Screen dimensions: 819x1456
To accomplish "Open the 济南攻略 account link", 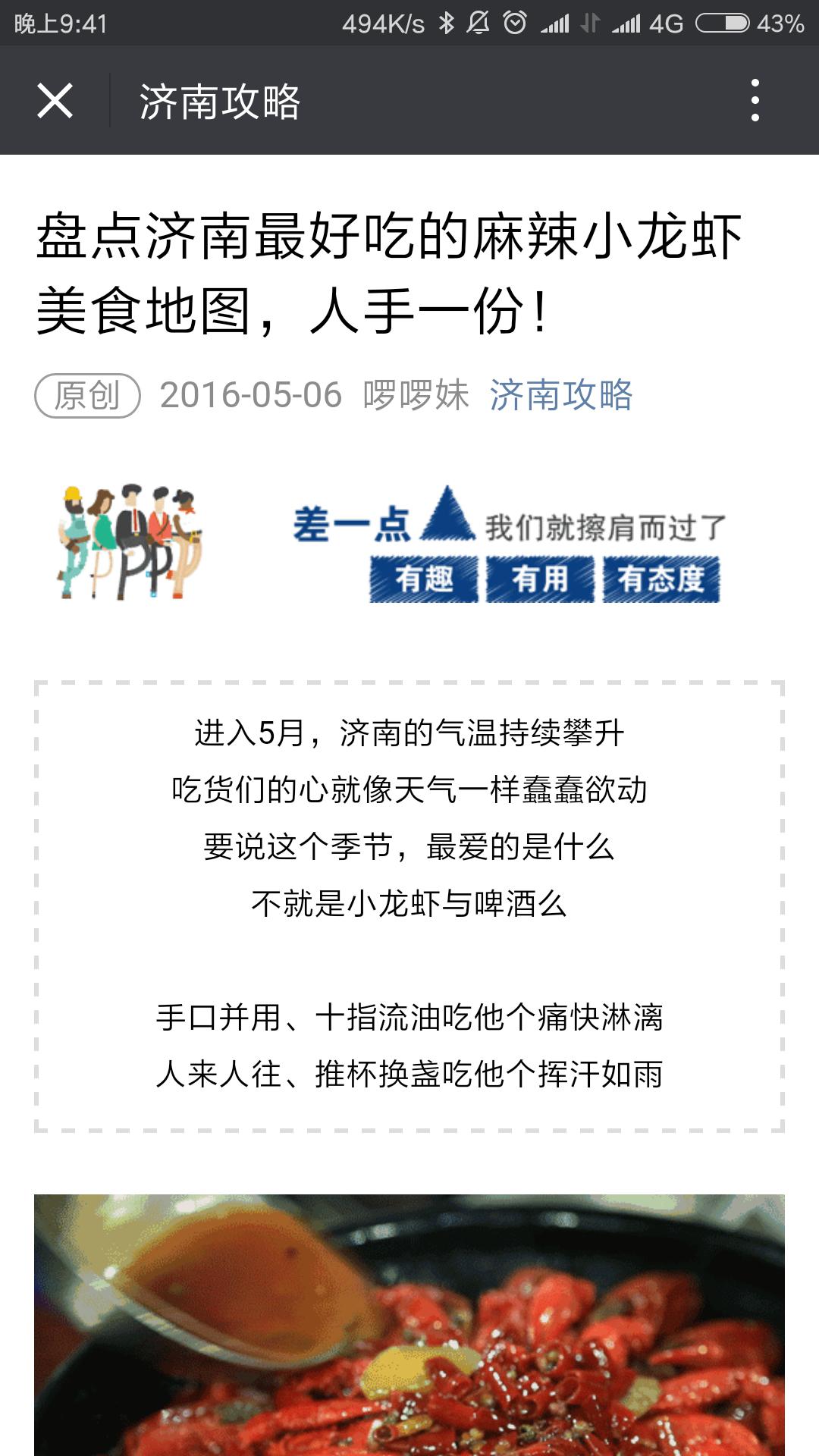I will tap(560, 395).
